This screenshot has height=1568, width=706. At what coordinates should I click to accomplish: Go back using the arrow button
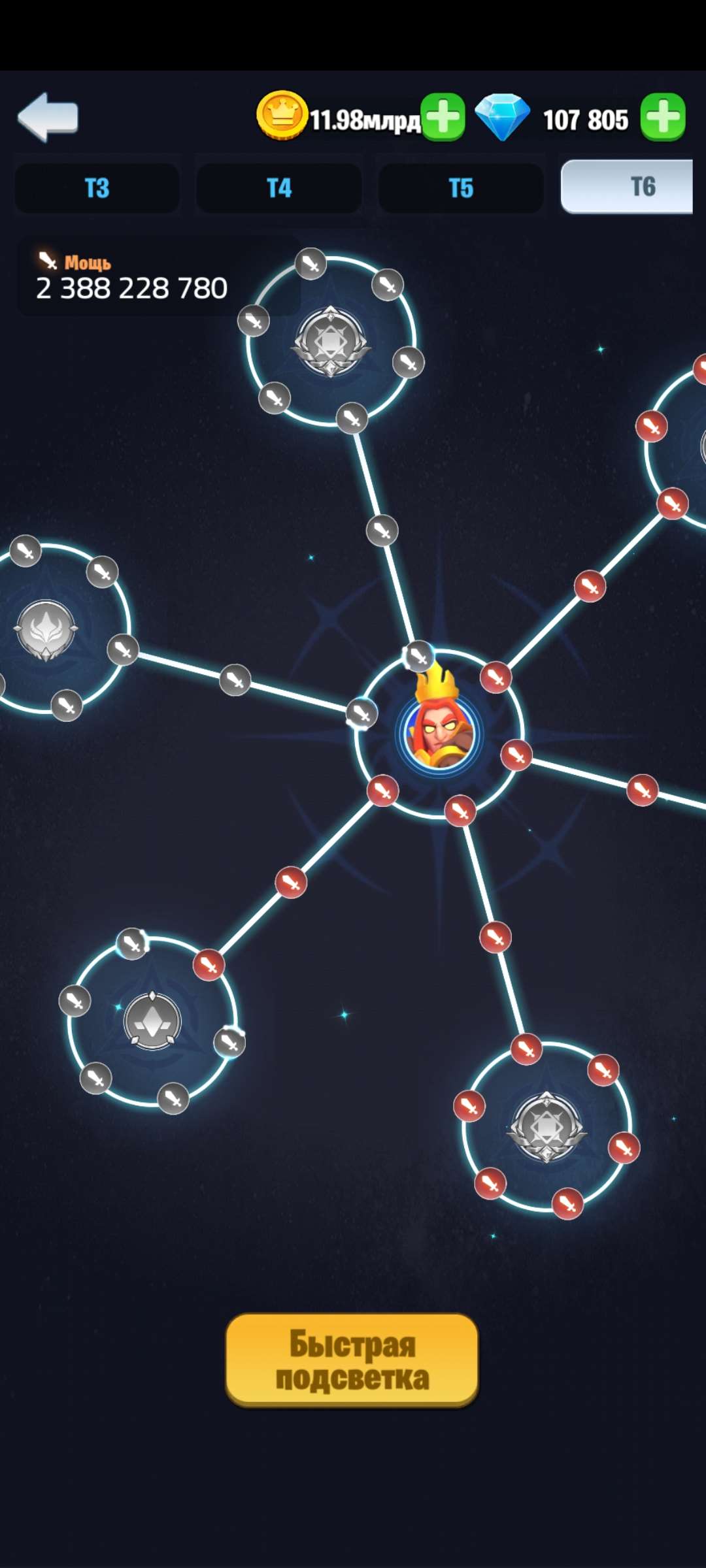coord(48,118)
